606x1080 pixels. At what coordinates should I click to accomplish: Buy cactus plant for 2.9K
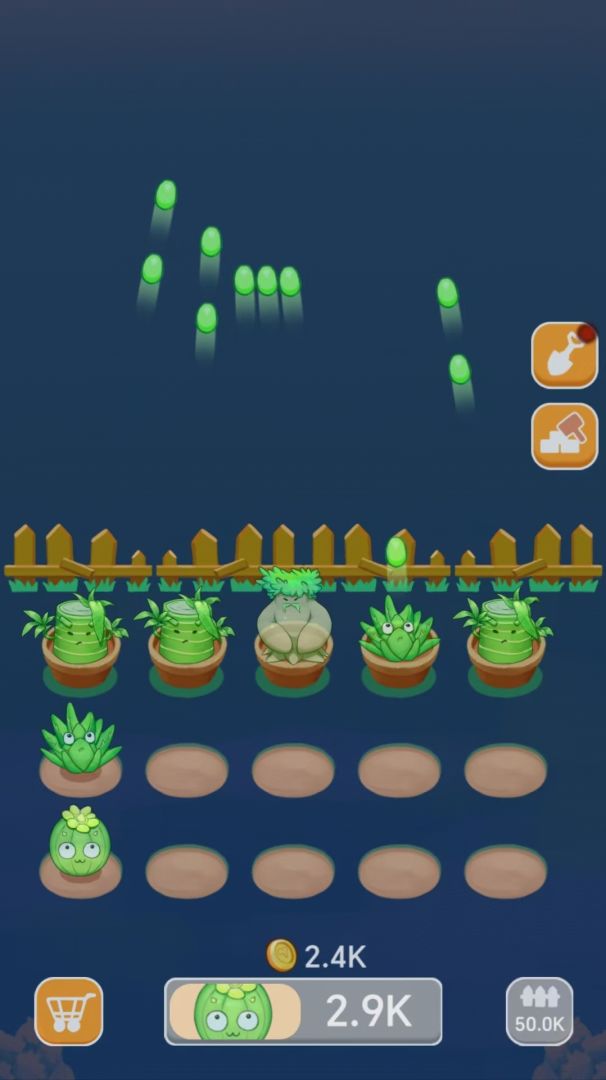(303, 1011)
